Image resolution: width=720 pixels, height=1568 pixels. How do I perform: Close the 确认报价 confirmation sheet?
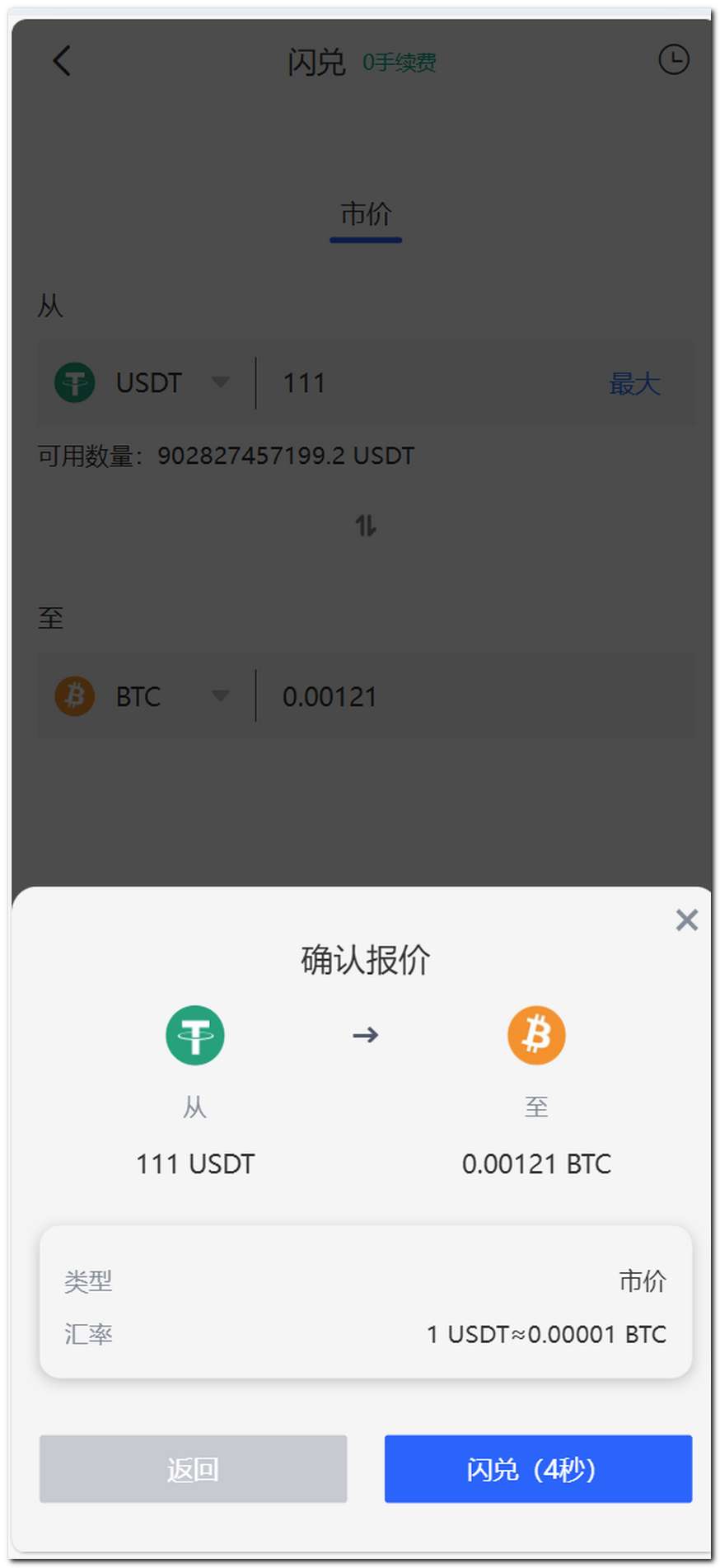pyautogui.click(x=686, y=920)
